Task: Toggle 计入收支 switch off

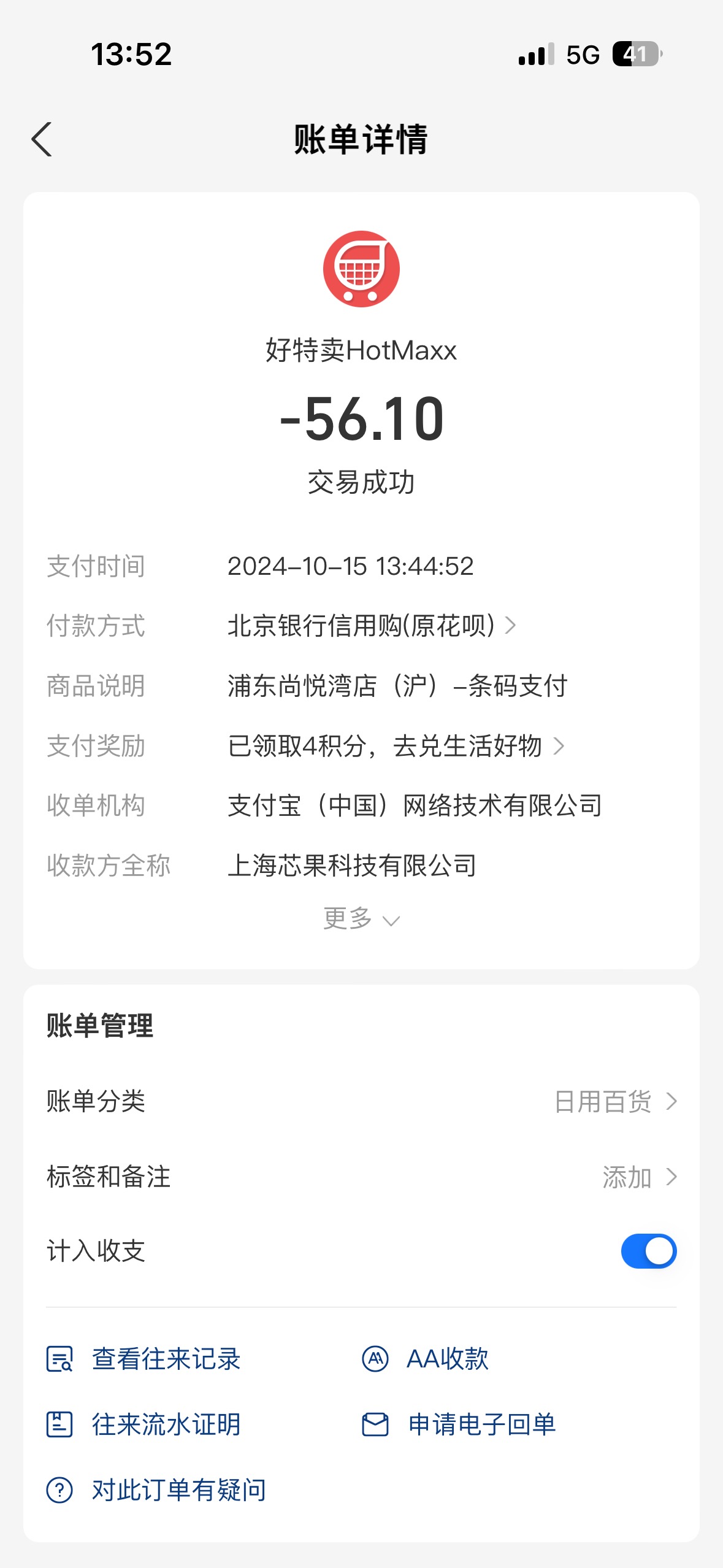Action: [x=648, y=1251]
